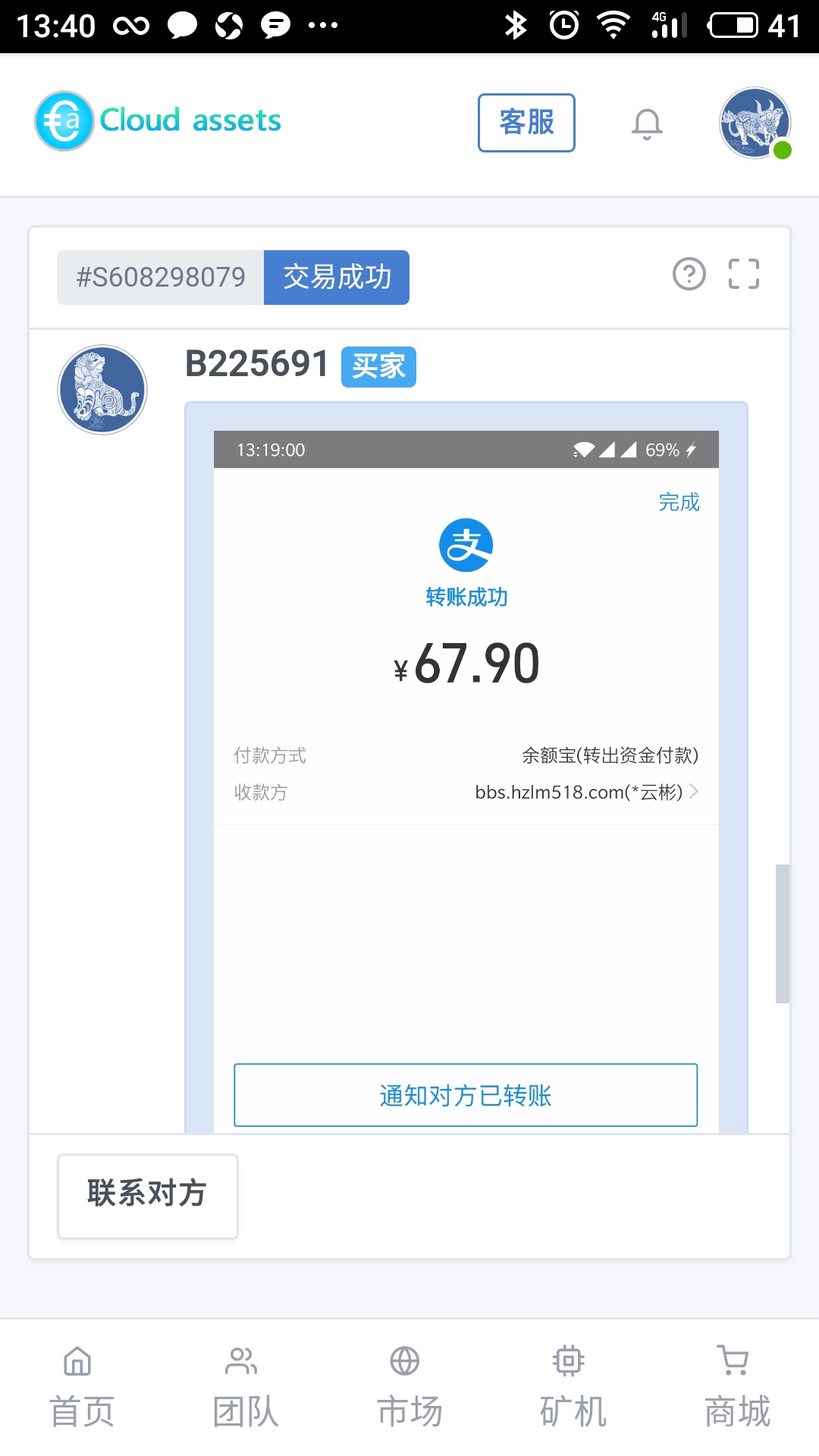This screenshot has height=1456, width=819.
Task: Switch to the 矿机 miner tab
Action: pyautogui.click(x=573, y=1386)
